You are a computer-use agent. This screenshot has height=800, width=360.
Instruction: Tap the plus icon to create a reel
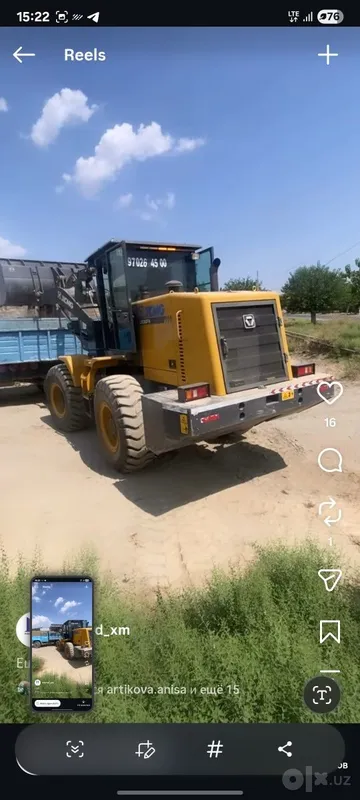tap(328, 55)
